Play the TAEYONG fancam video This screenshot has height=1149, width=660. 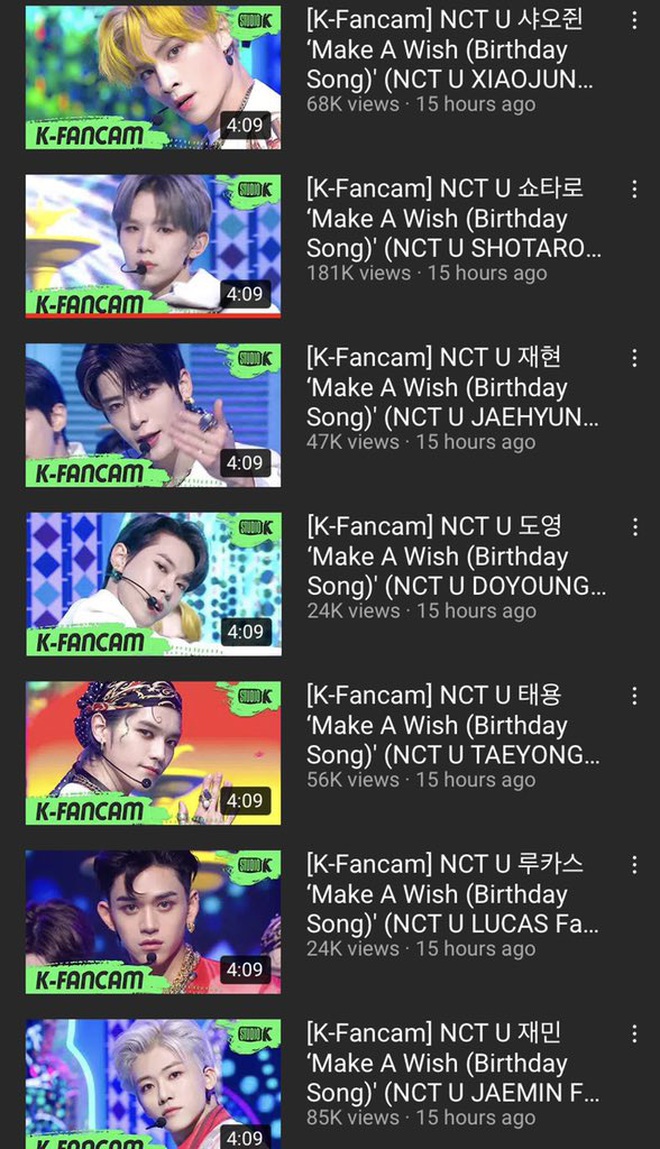pyautogui.click(x=153, y=753)
